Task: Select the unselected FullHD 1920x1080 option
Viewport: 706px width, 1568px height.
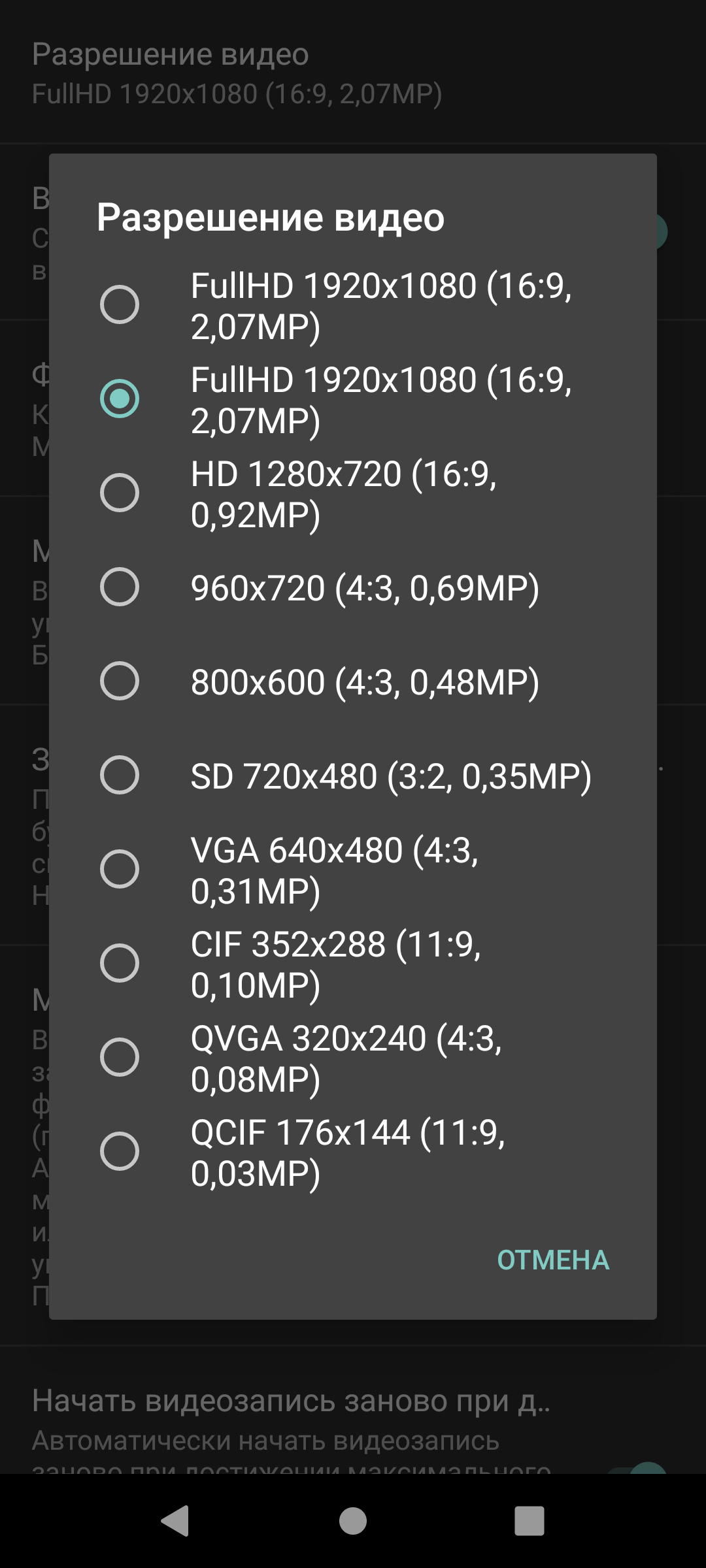Action: pos(353,305)
